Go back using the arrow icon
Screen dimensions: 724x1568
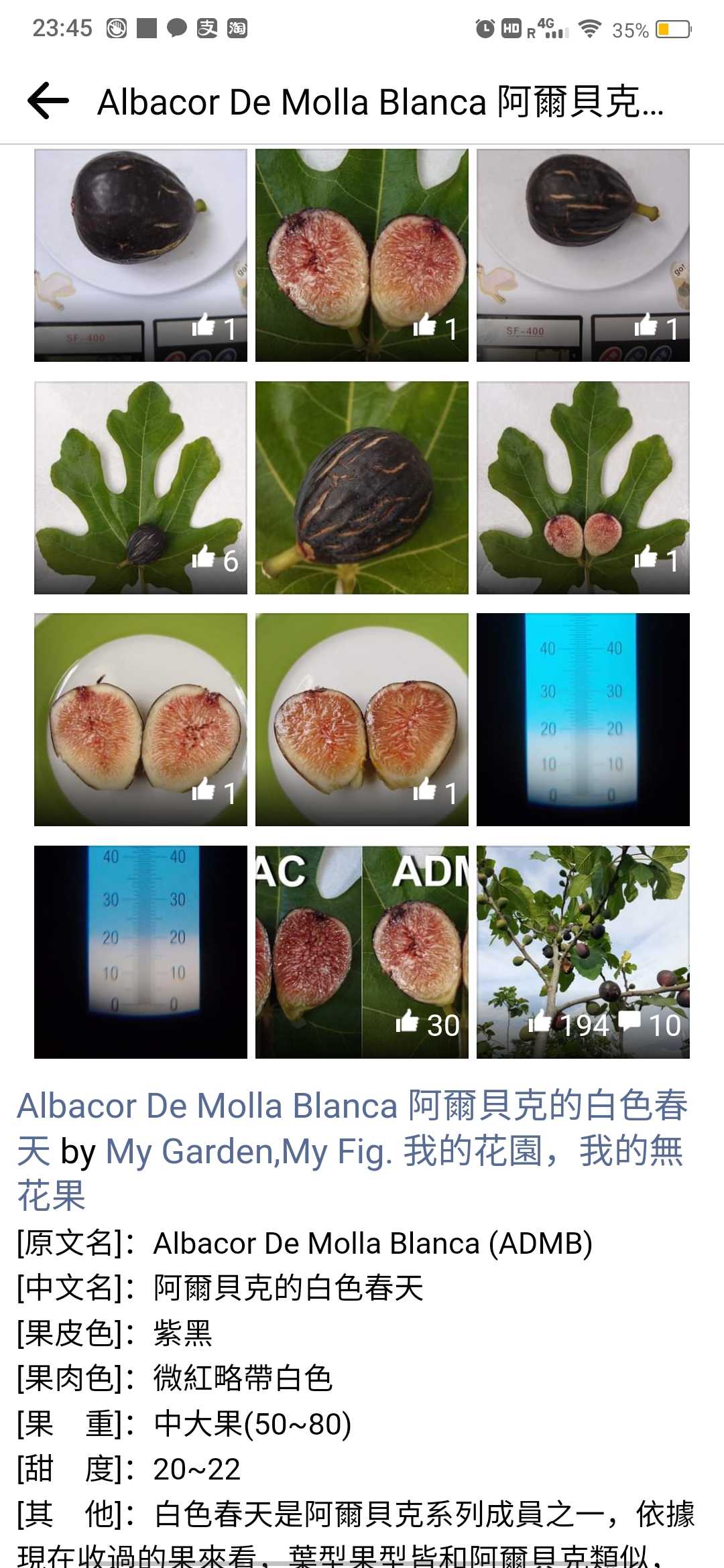[48, 101]
